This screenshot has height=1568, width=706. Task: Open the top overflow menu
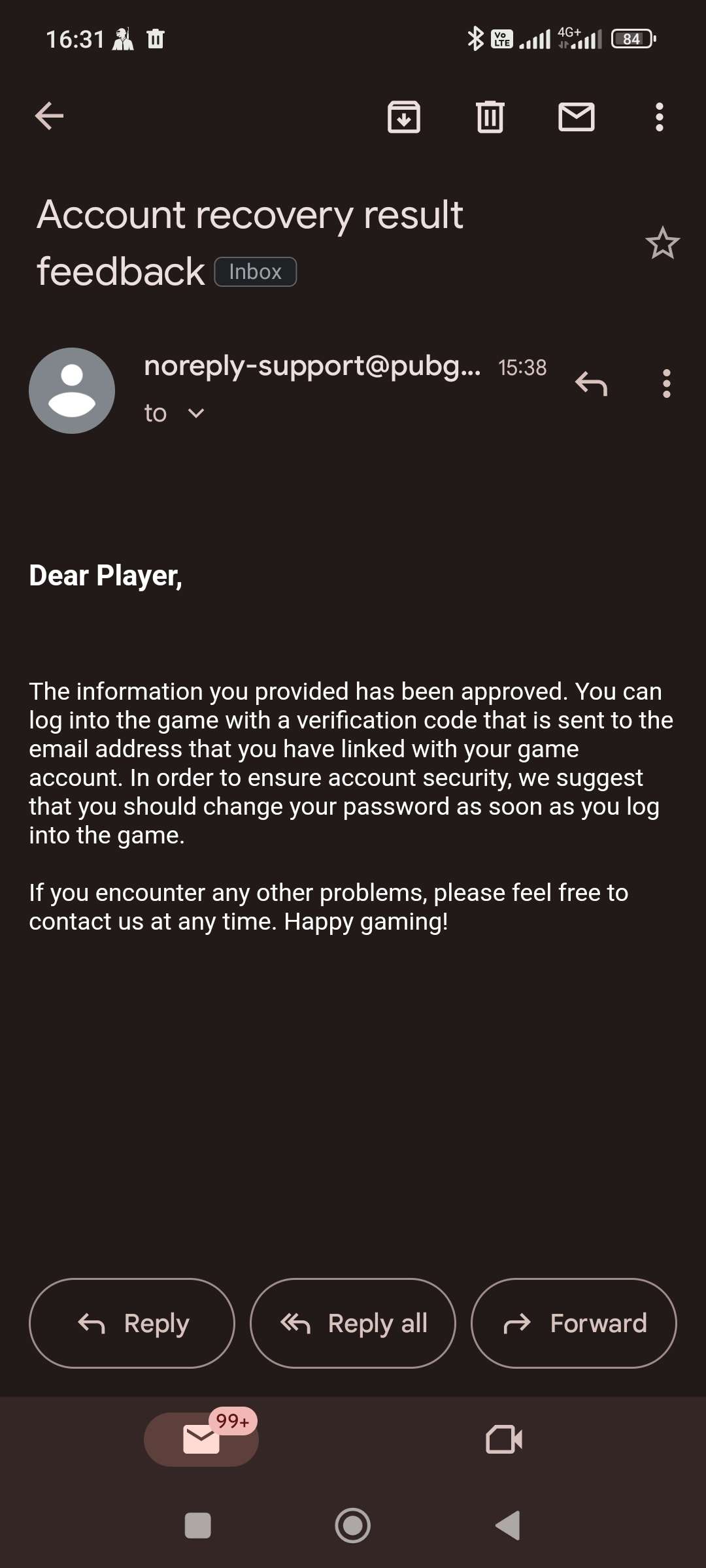pyautogui.click(x=659, y=117)
